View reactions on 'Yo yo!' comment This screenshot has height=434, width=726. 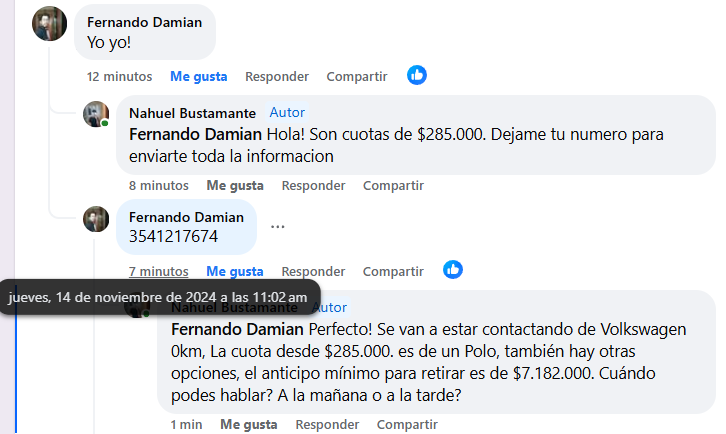(417, 75)
